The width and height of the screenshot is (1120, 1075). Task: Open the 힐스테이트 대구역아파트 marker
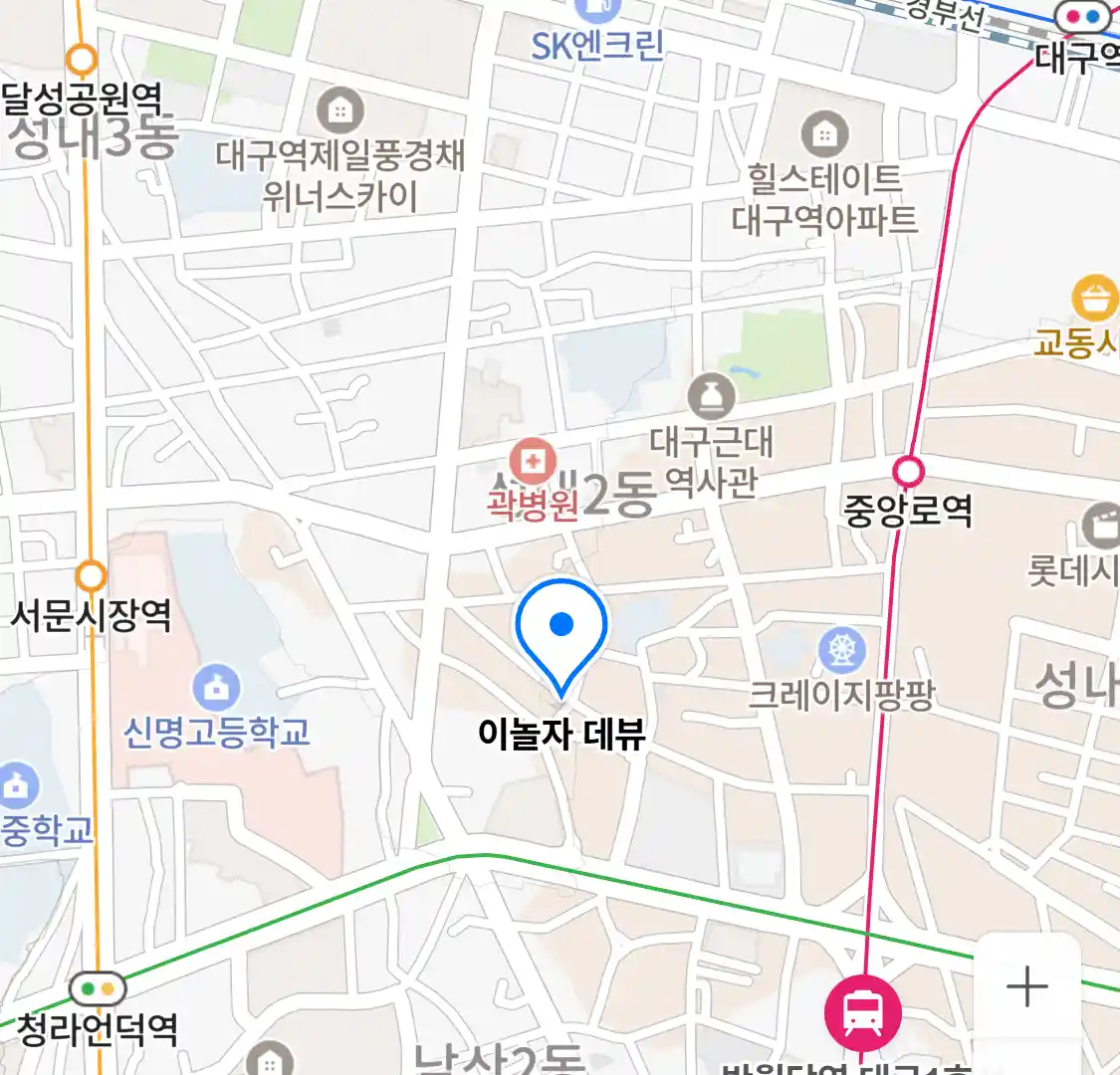pyautogui.click(x=824, y=133)
